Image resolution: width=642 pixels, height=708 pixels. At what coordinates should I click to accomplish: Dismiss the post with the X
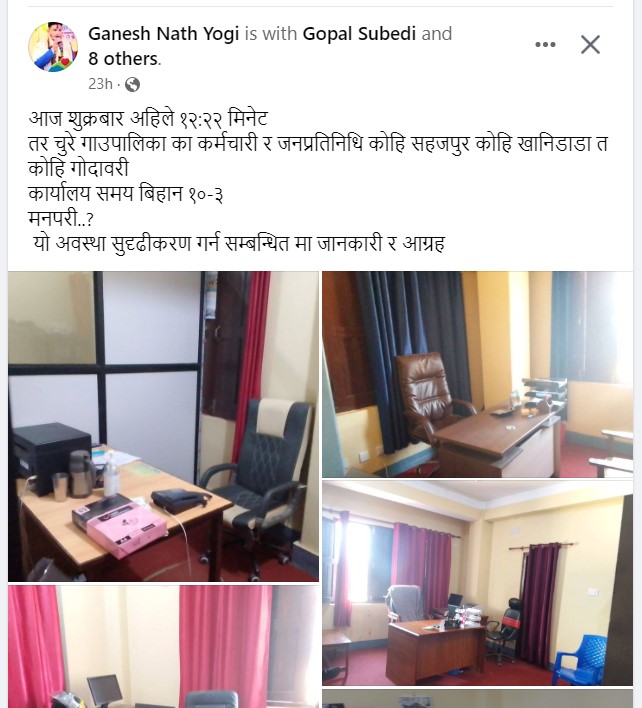pyautogui.click(x=591, y=45)
